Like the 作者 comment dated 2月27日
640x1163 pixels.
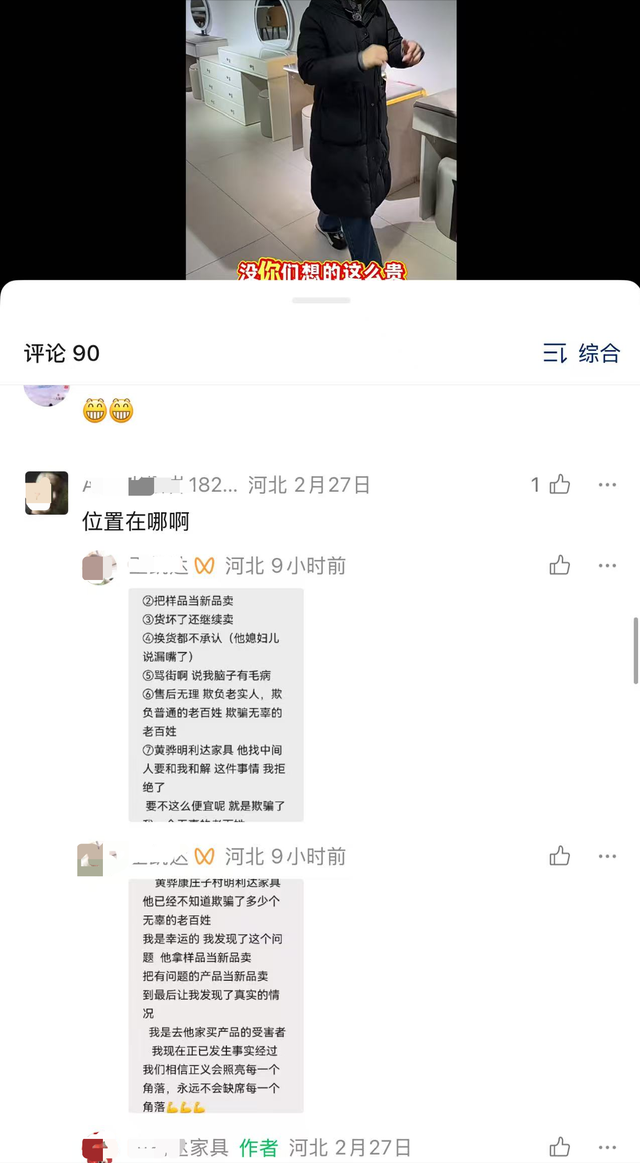559,1147
